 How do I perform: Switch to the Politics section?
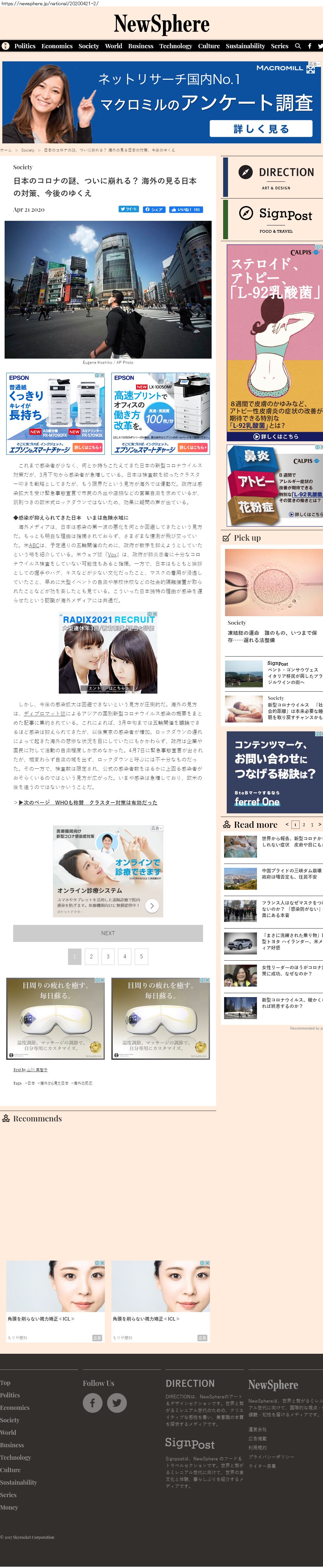click(x=25, y=46)
